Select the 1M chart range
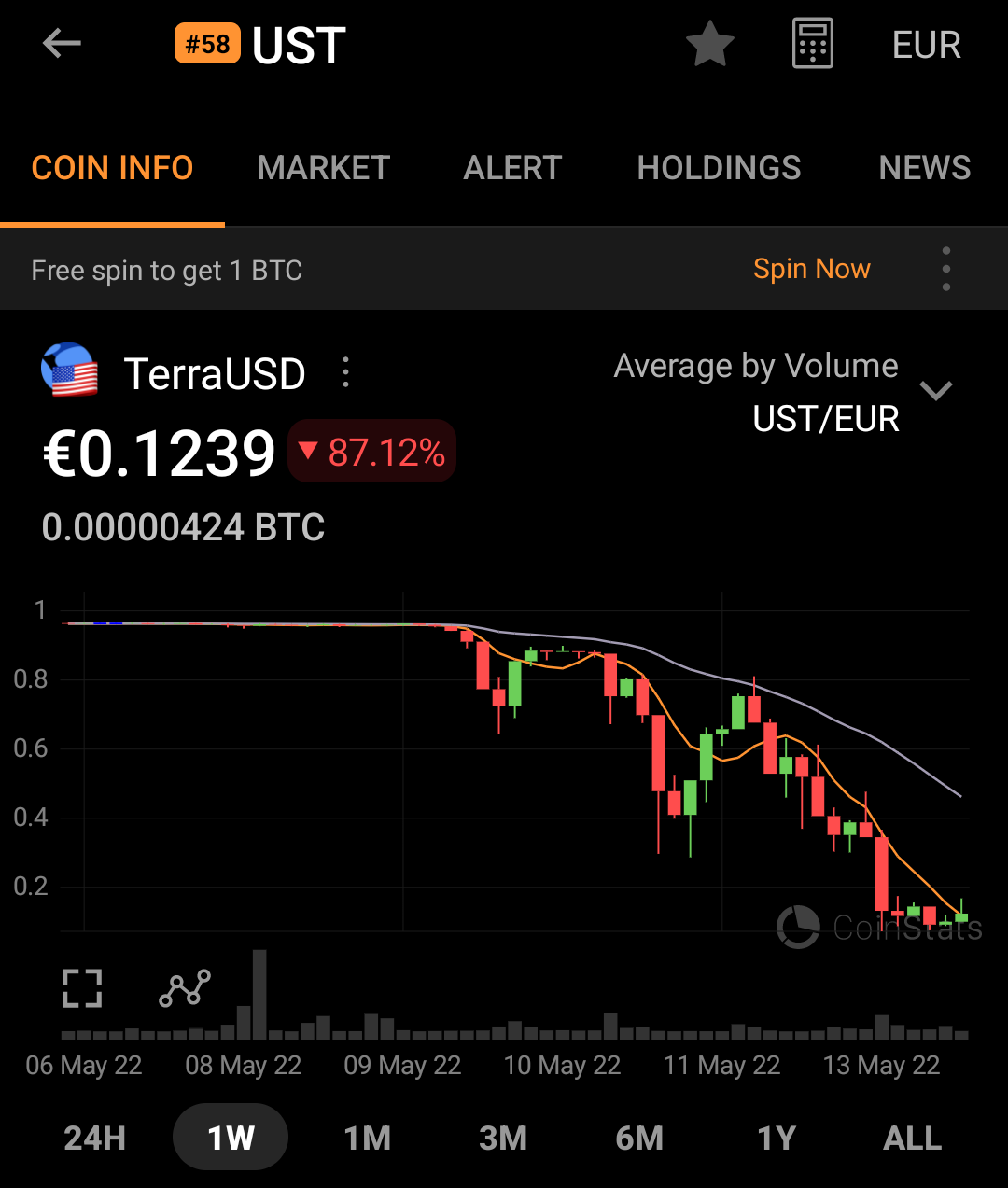 point(368,1139)
